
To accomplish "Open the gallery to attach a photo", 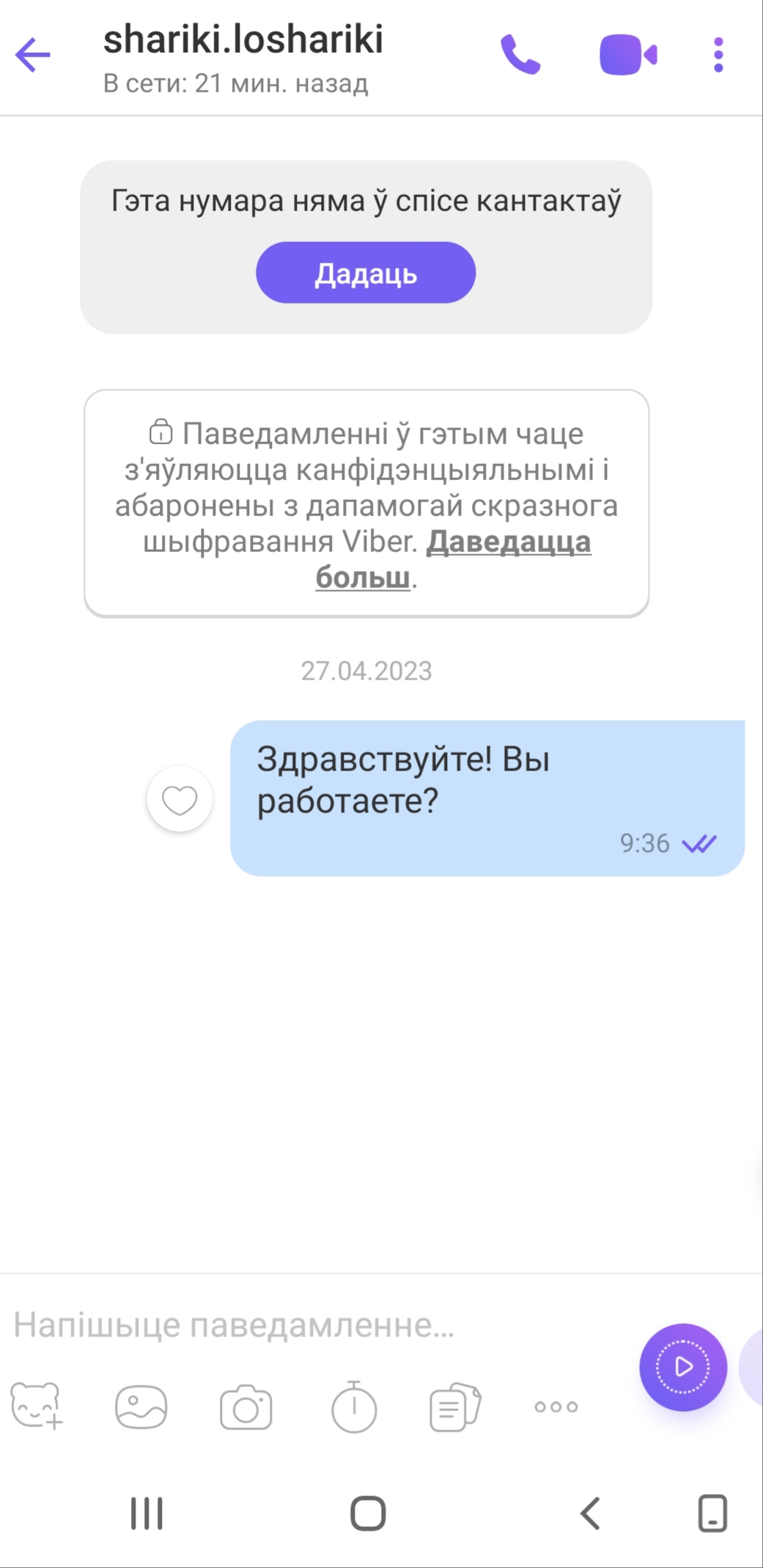I will (x=141, y=1406).
